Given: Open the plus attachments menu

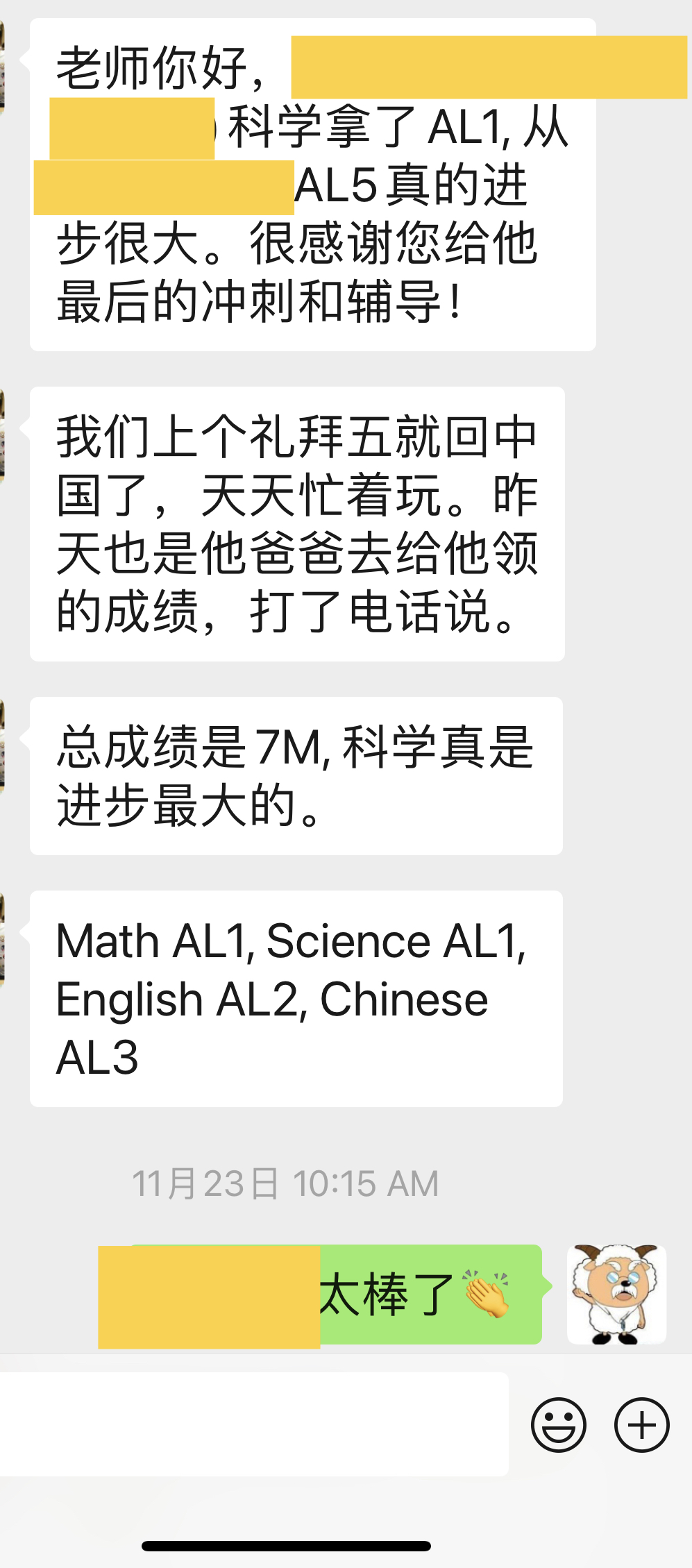Looking at the screenshot, I should [x=641, y=1425].
